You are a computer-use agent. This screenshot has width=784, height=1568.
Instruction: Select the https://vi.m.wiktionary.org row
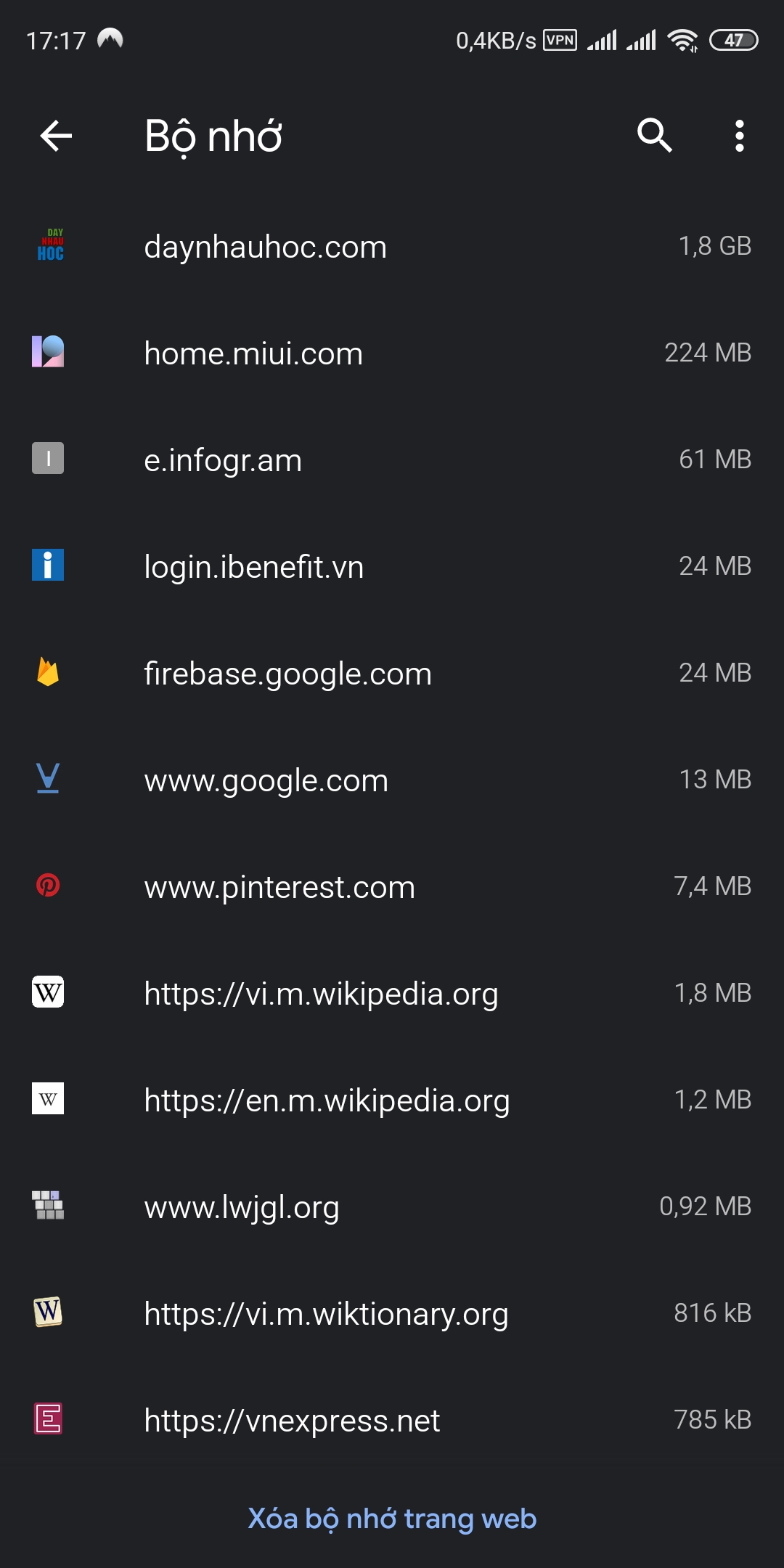click(x=392, y=1313)
